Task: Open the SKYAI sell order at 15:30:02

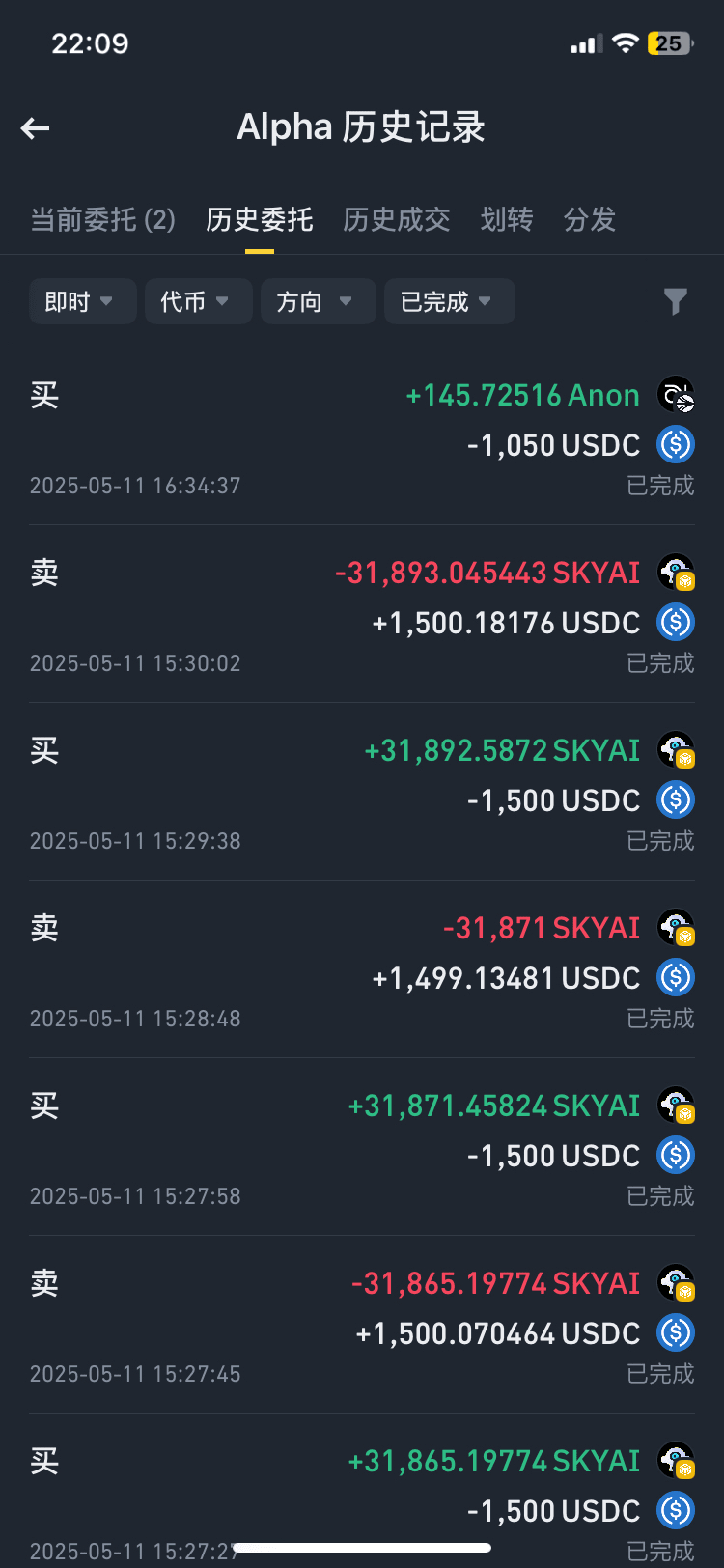Action: (362, 614)
